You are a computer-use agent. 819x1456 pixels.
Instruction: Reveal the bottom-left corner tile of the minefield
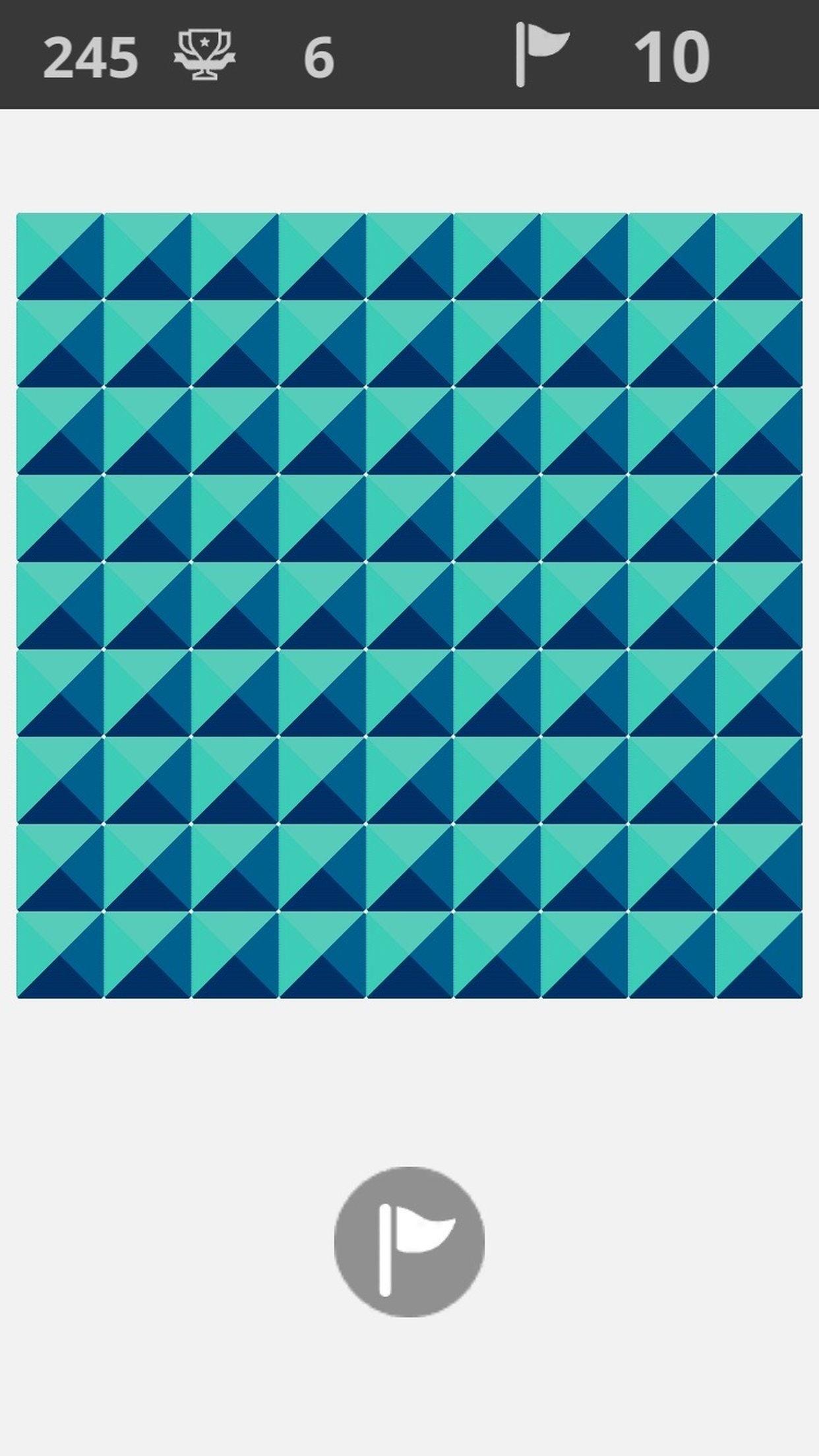click(60, 955)
